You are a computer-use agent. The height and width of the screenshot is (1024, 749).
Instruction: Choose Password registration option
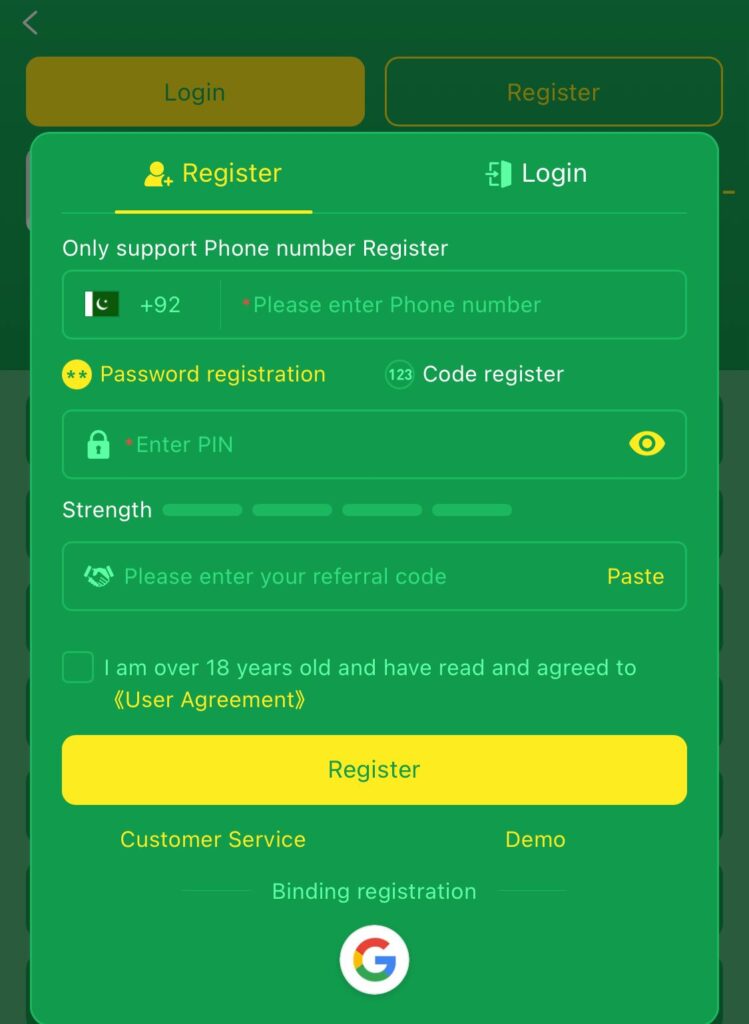194,375
